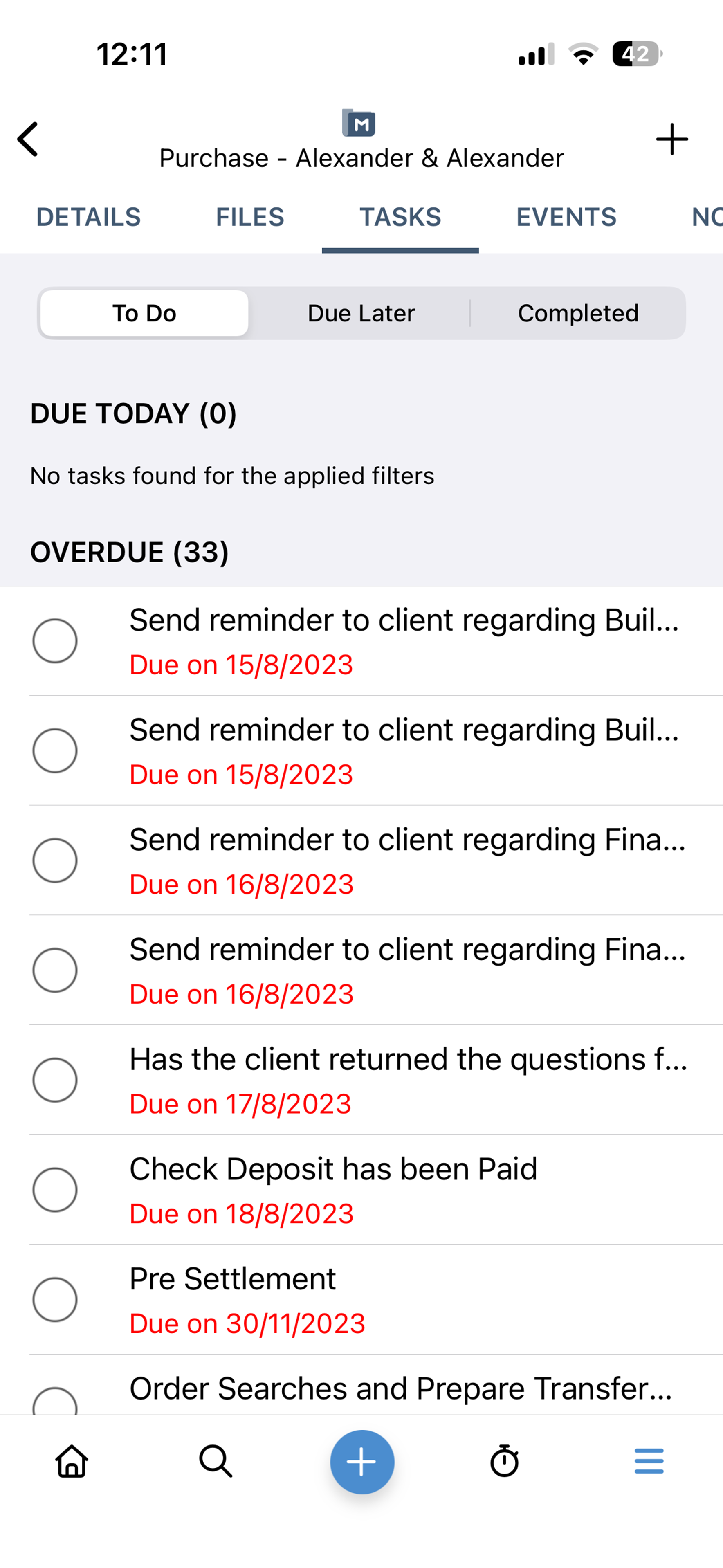
Task: Mark Pre Settlement task as complete
Action: click(55, 1300)
